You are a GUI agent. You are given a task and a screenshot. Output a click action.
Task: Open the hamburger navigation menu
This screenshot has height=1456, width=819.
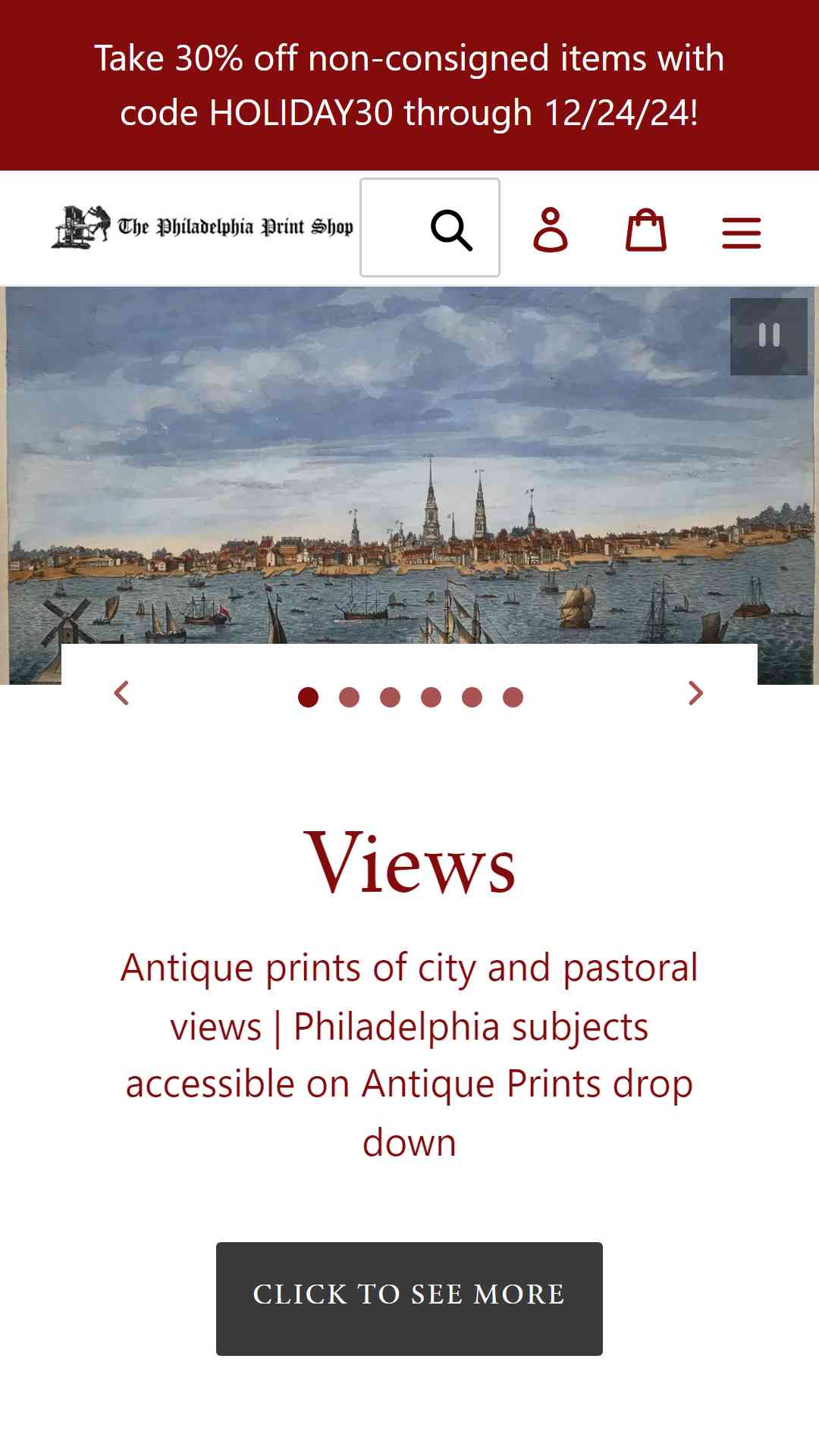741,232
